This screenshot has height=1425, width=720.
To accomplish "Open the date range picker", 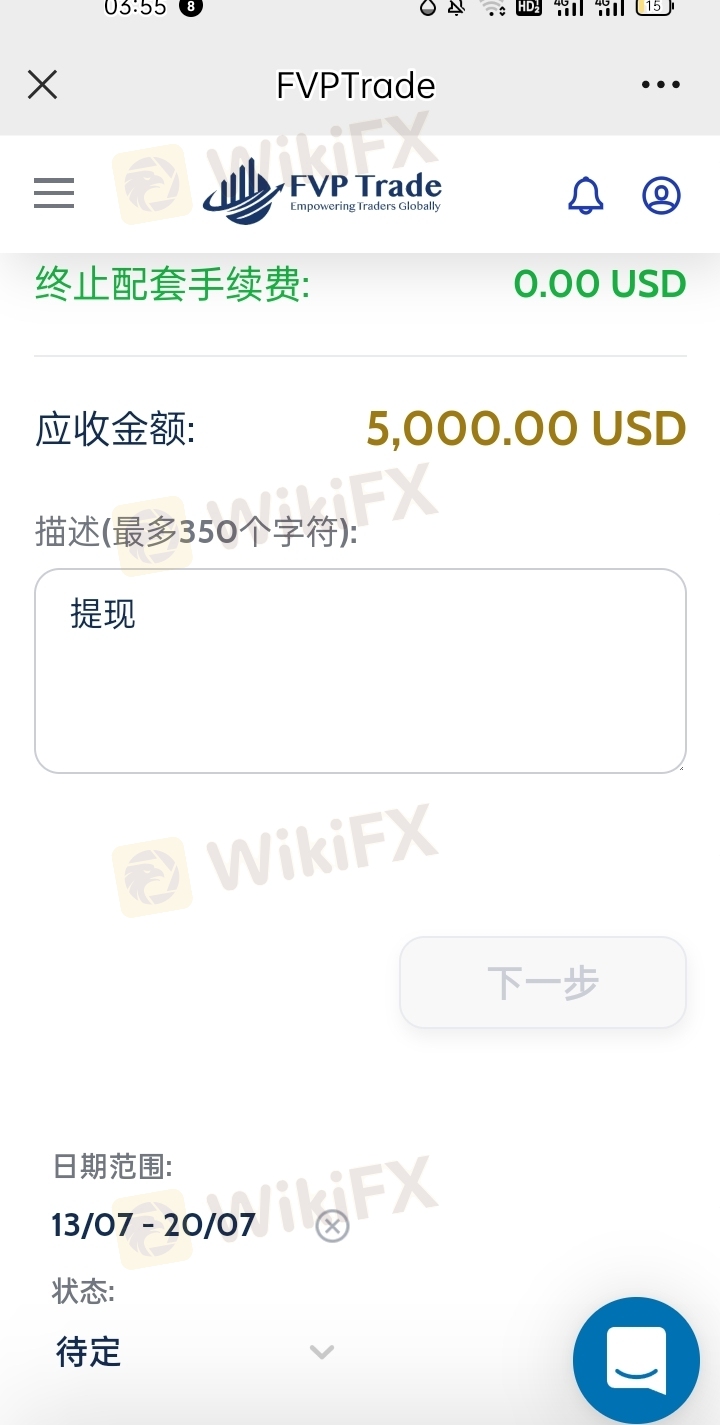I will click(153, 1225).
